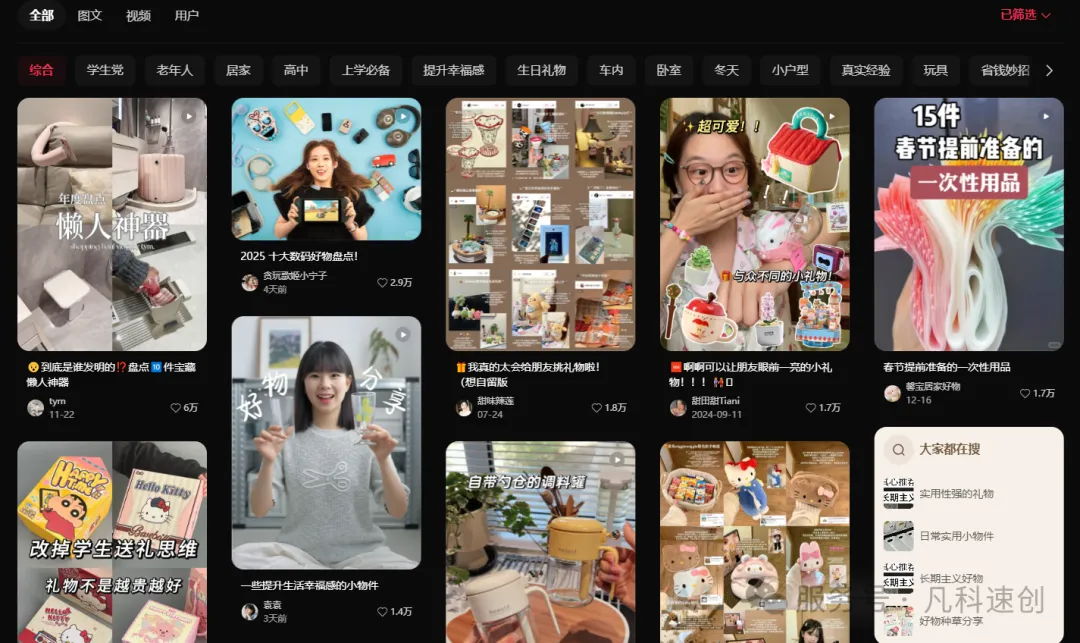Expand the 已筛选 filter dropdown
This screenshot has height=643, width=1080.
pos(1026,15)
